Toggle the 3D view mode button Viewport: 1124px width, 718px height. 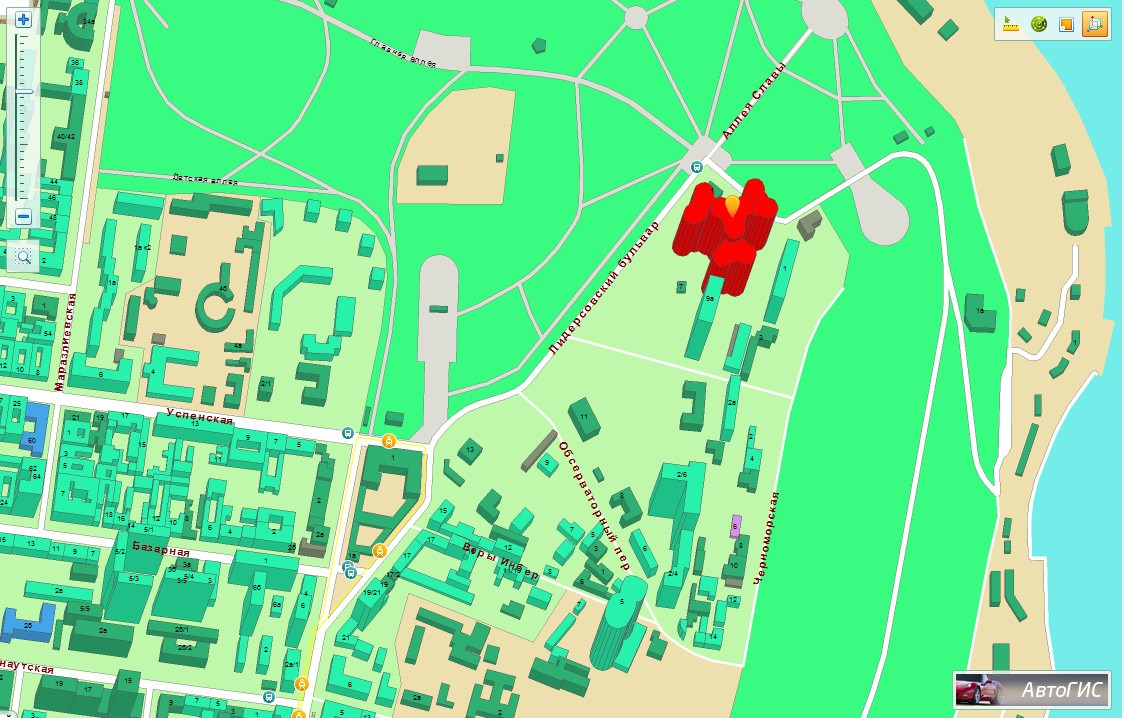click(x=1094, y=24)
